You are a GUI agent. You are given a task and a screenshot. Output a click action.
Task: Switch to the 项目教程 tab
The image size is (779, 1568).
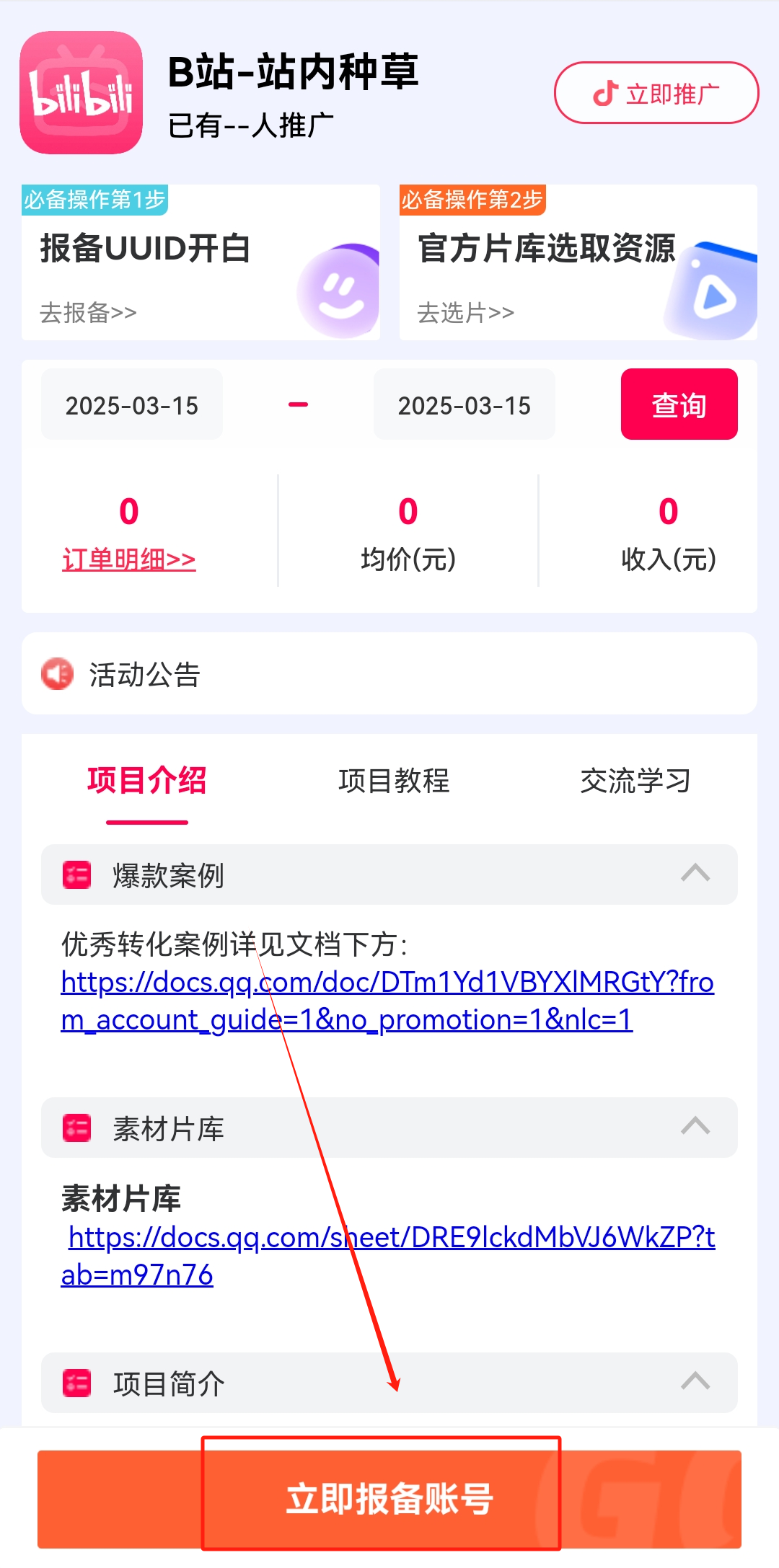click(x=394, y=781)
